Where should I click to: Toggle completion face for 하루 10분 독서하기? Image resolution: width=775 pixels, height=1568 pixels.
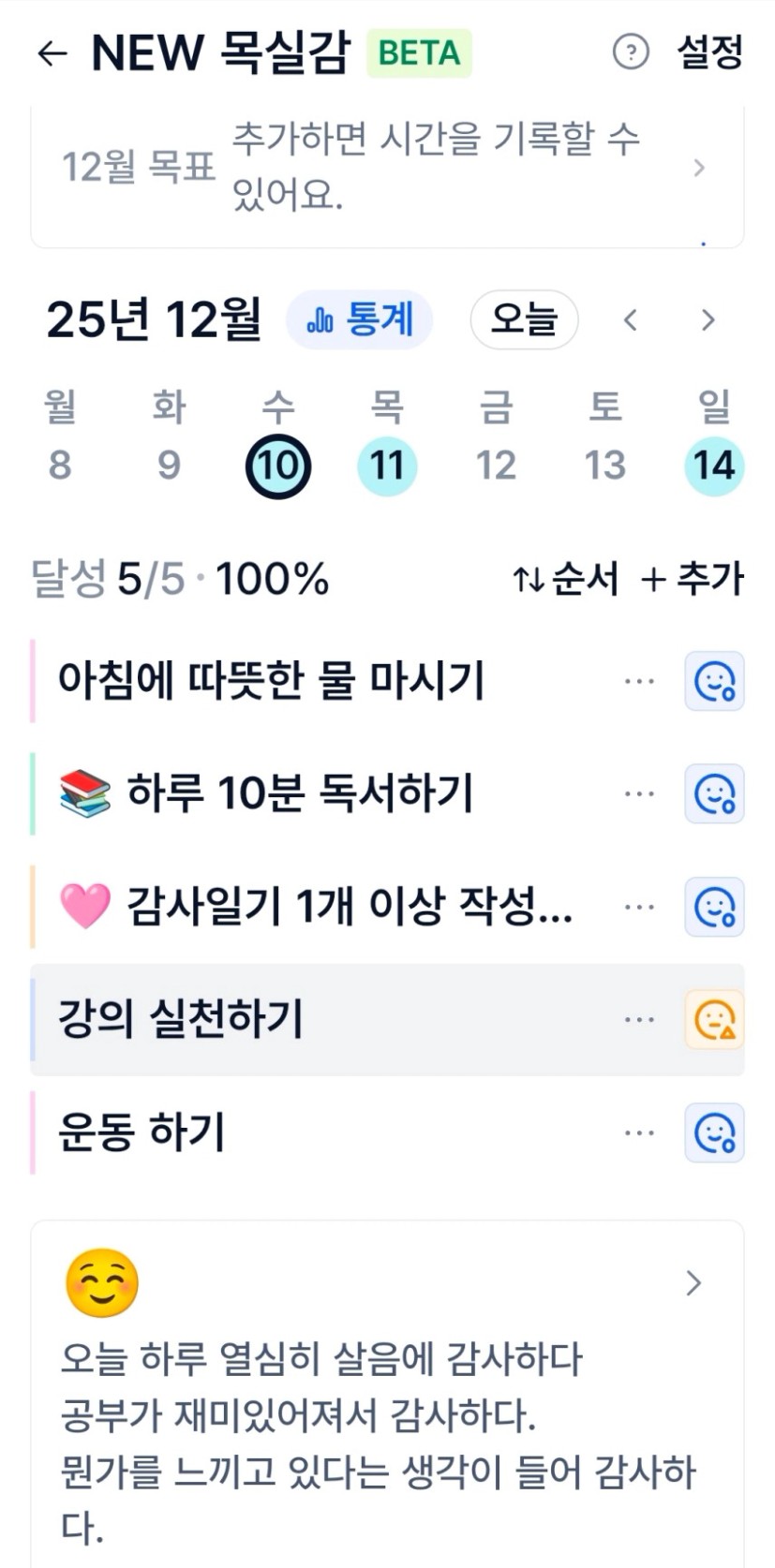click(714, 794)
